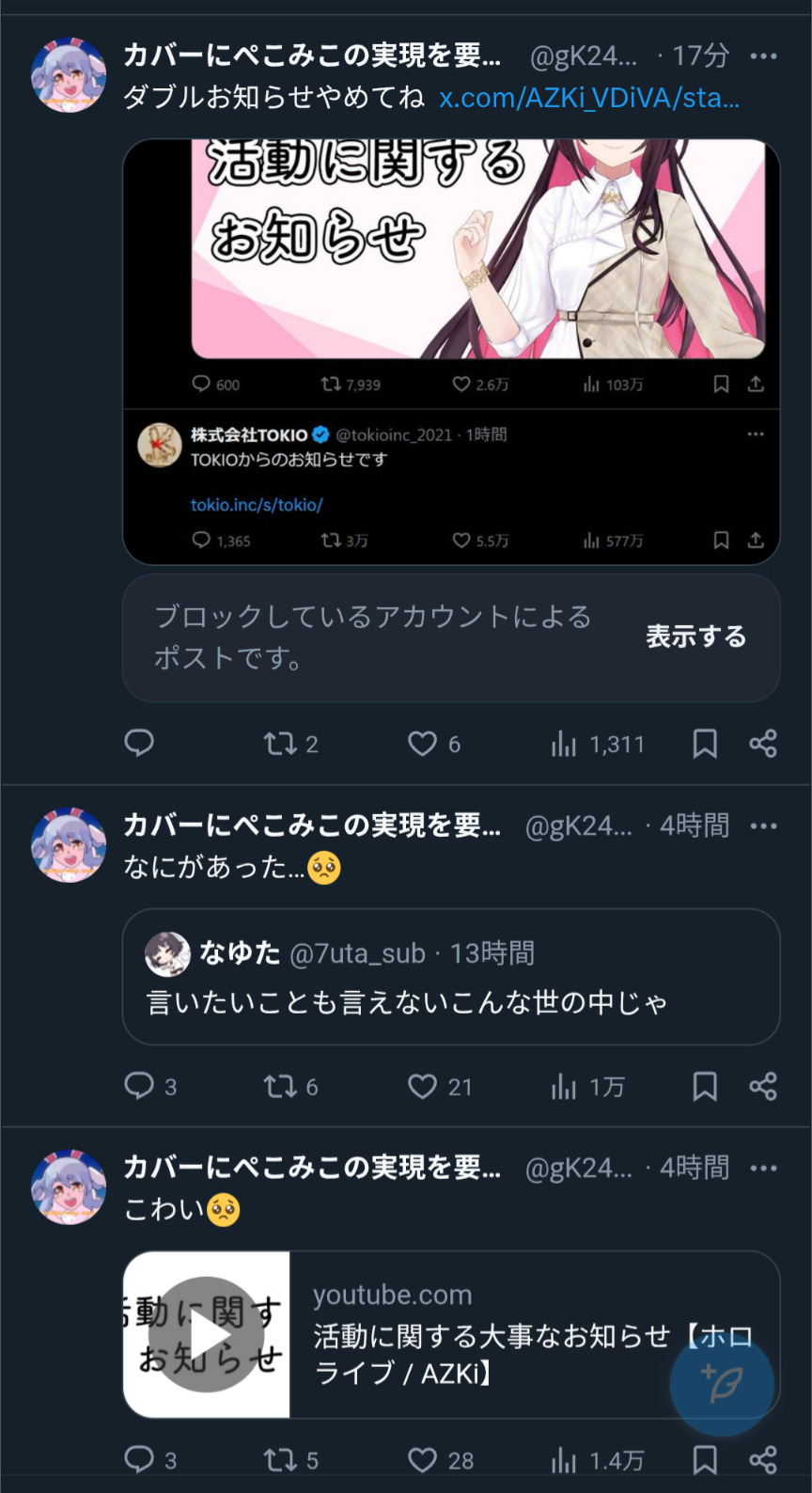The image size is (812, 1493).
Task: Tap 表示する to reveal the blocked post
Action: (695, 636)
